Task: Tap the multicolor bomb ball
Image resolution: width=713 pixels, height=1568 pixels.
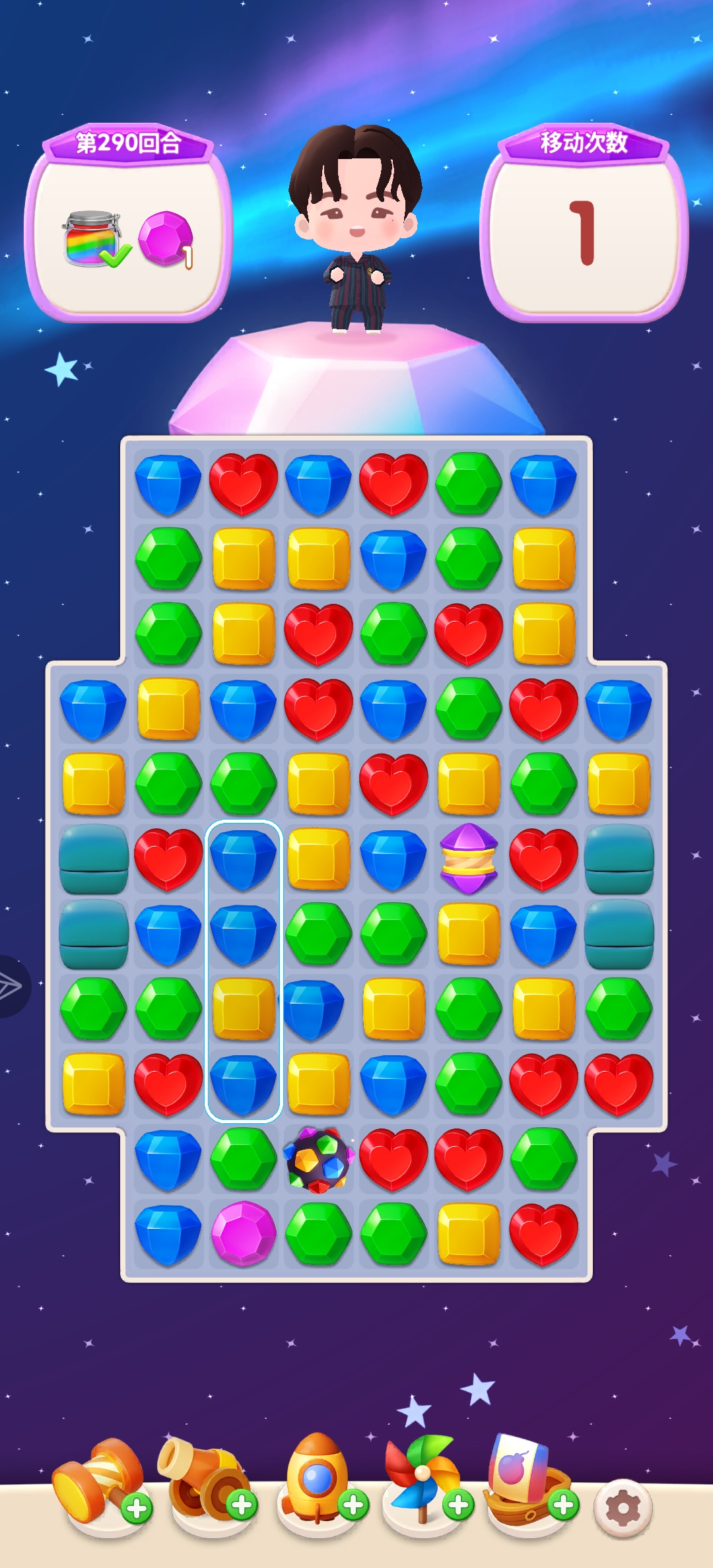Action: tap(319, 1160)
